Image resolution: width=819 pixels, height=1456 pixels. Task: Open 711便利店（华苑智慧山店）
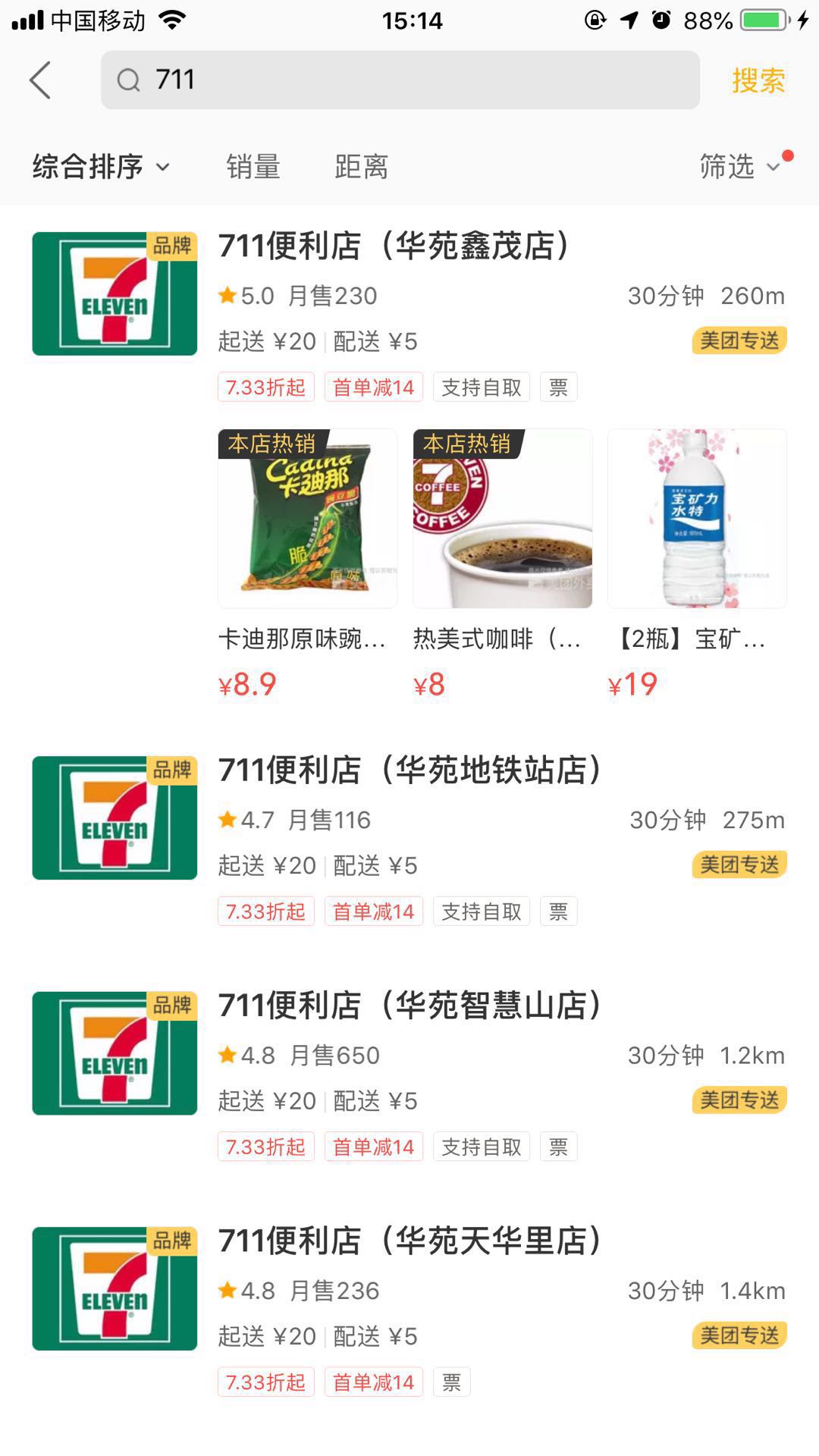(409, 1006)
